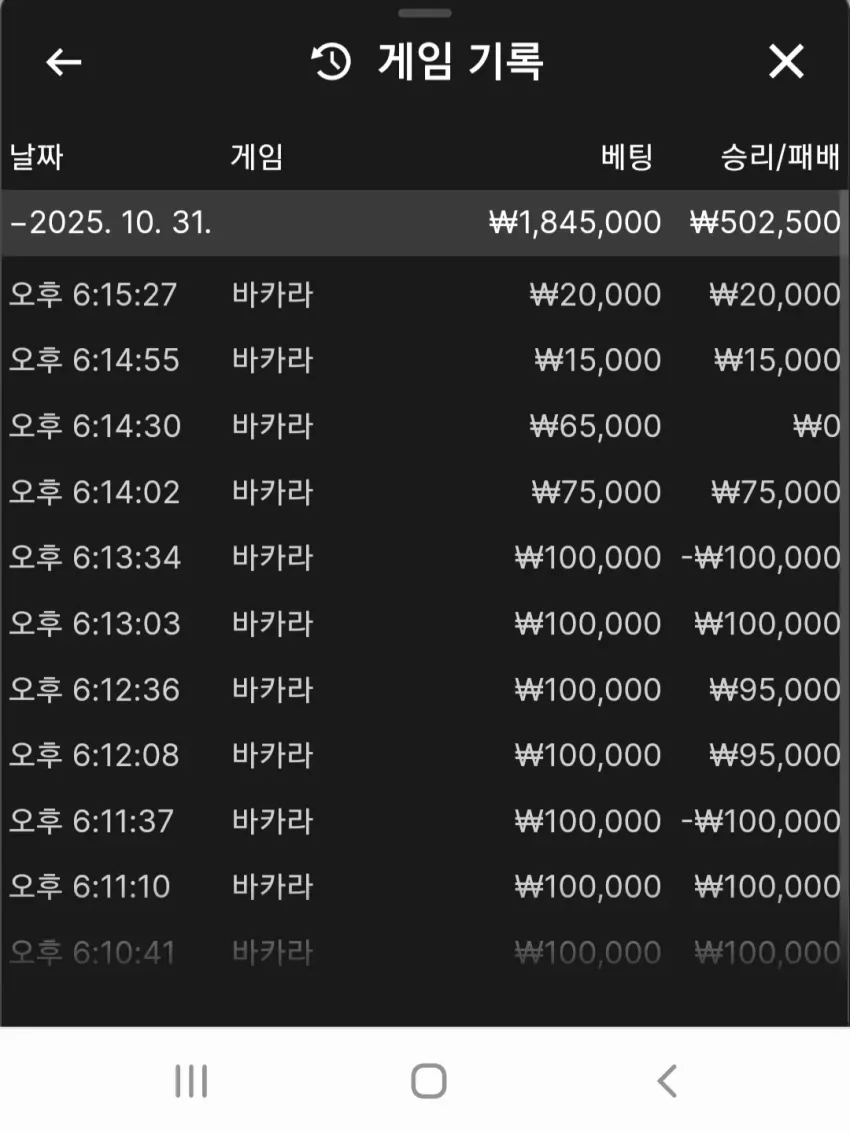Tap the system home button
Screen dimensions: 850x1133
429,1081
